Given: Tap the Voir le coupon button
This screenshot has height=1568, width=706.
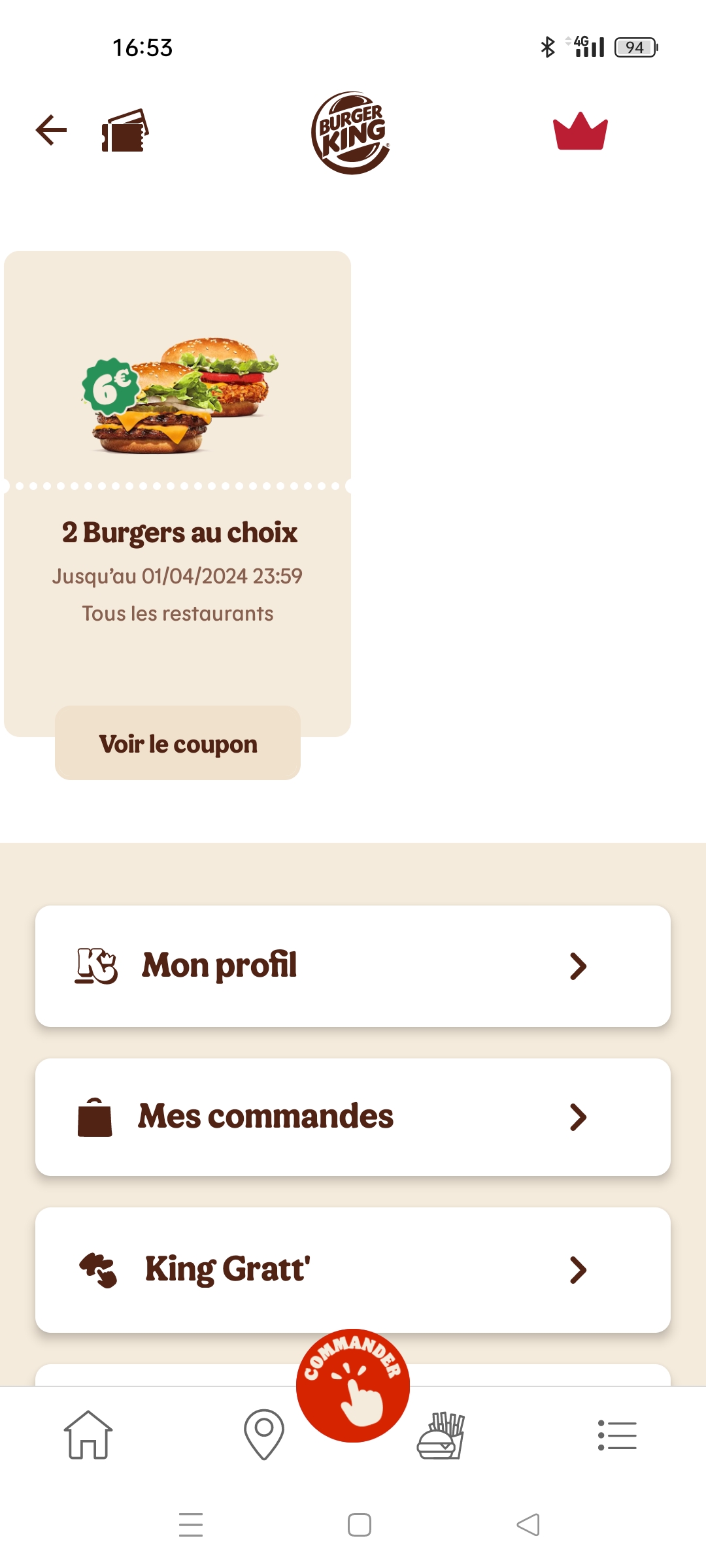Looking at the screenshot, I should tap(178, 743).
